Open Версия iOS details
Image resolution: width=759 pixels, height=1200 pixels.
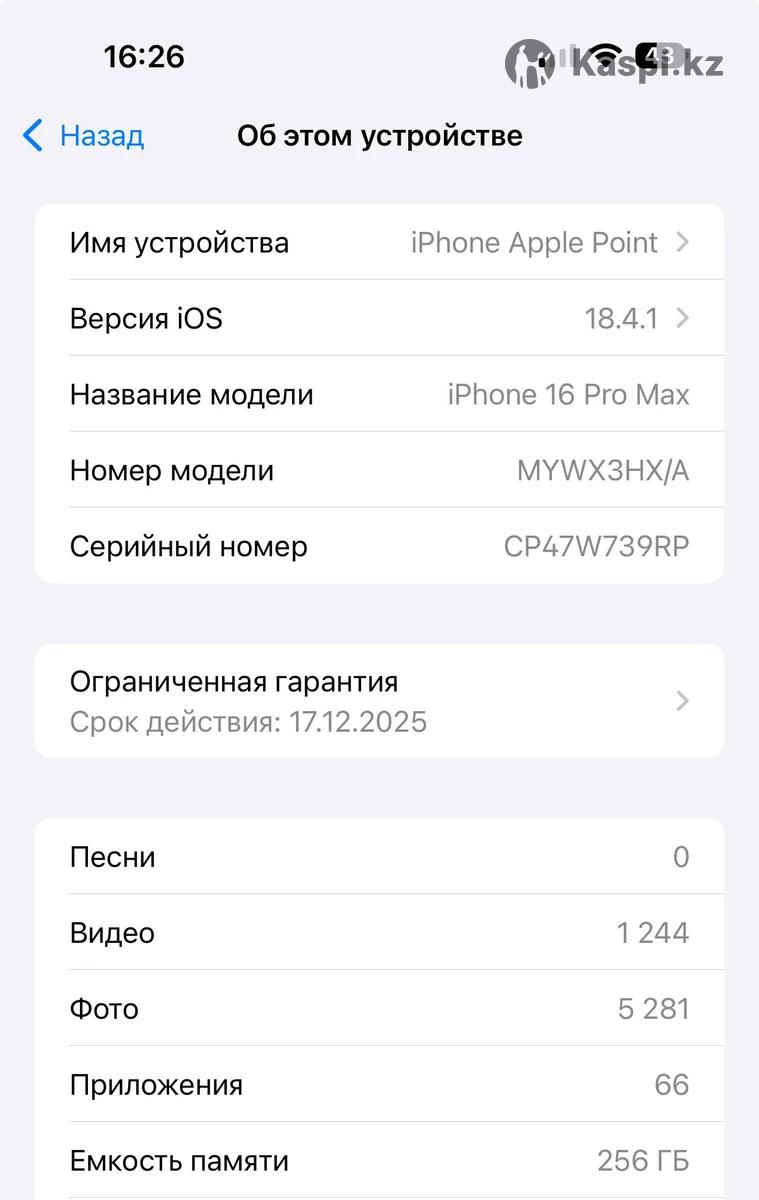pos(379,319)
